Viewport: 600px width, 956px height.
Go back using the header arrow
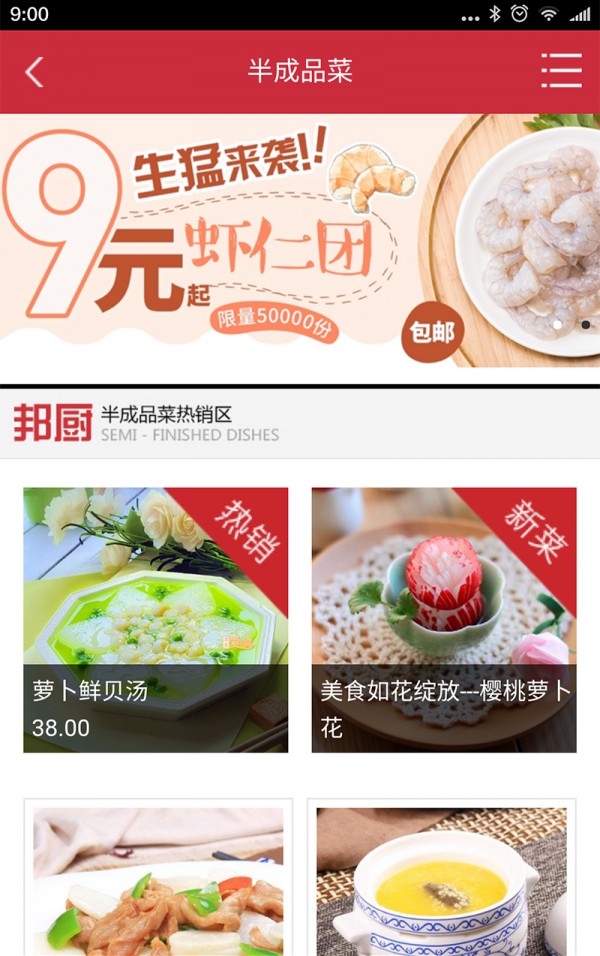(x=35, y=72)
